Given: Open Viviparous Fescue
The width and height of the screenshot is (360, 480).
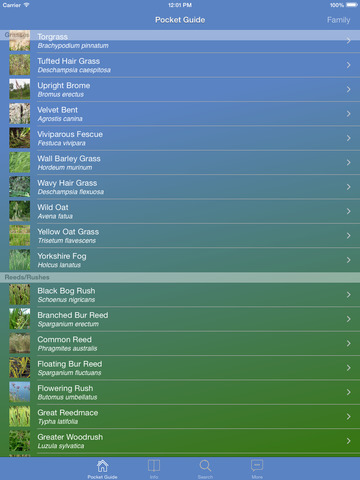Looking at the screenshot, I should pos(180,138).
